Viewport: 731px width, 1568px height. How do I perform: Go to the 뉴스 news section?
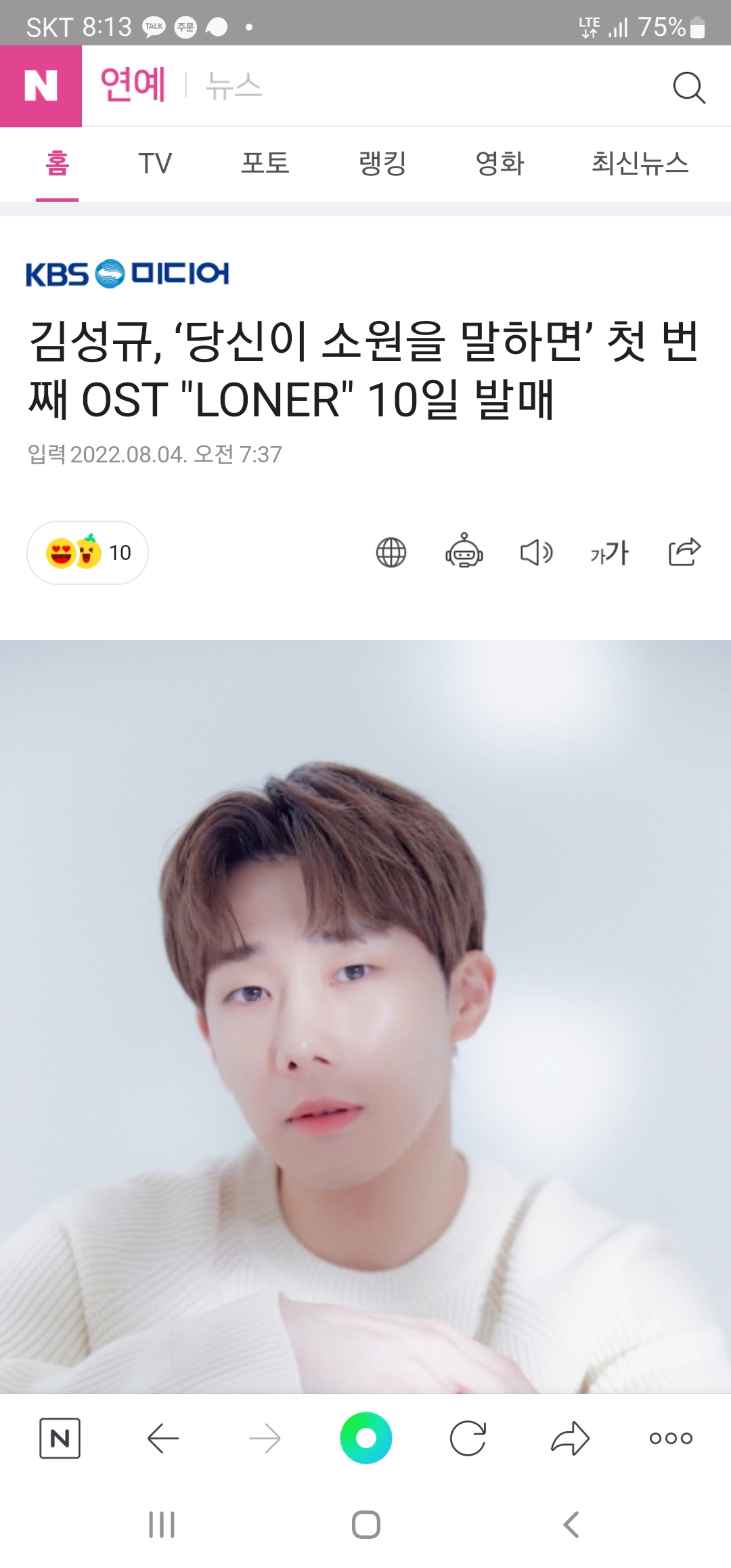coord(234,87)
